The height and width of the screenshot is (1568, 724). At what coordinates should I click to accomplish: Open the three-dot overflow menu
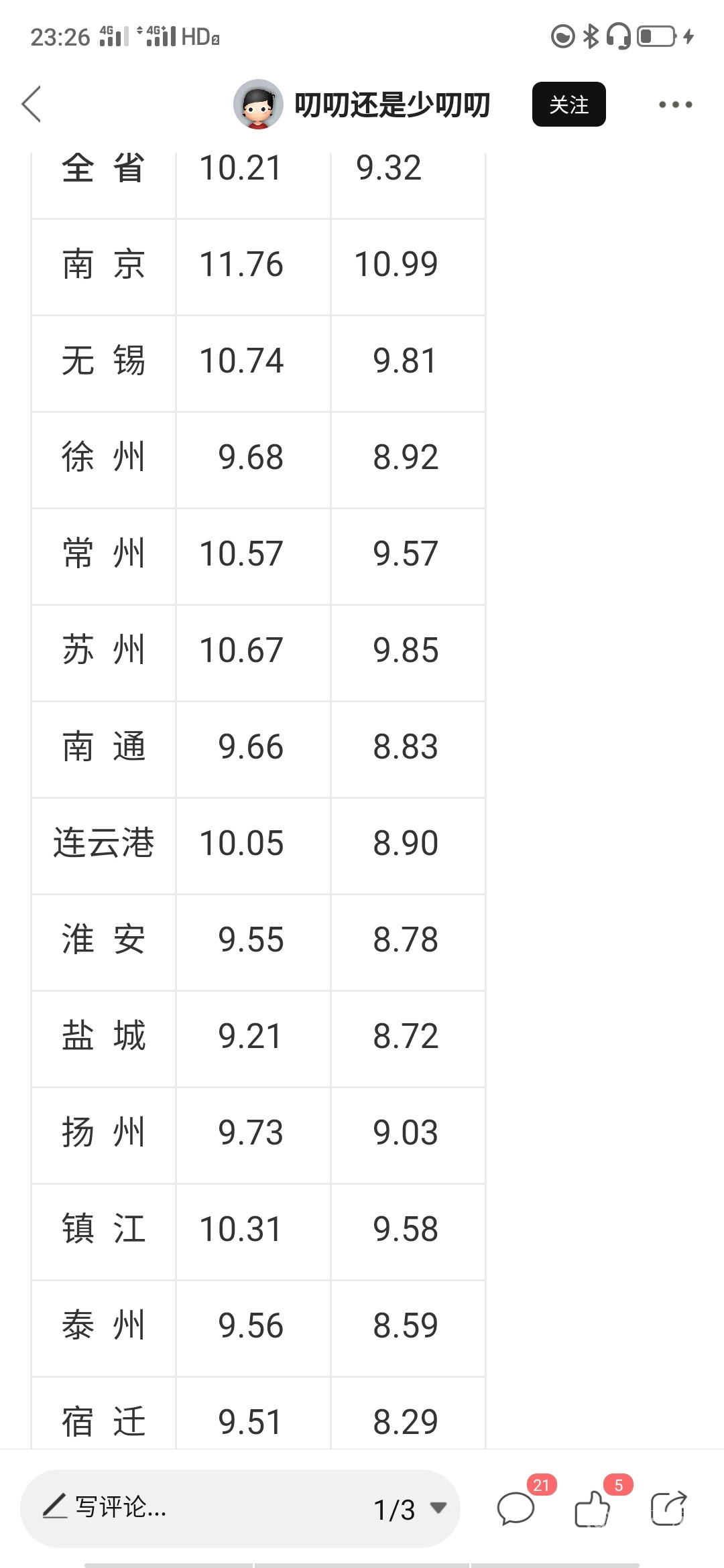(675, 105)
